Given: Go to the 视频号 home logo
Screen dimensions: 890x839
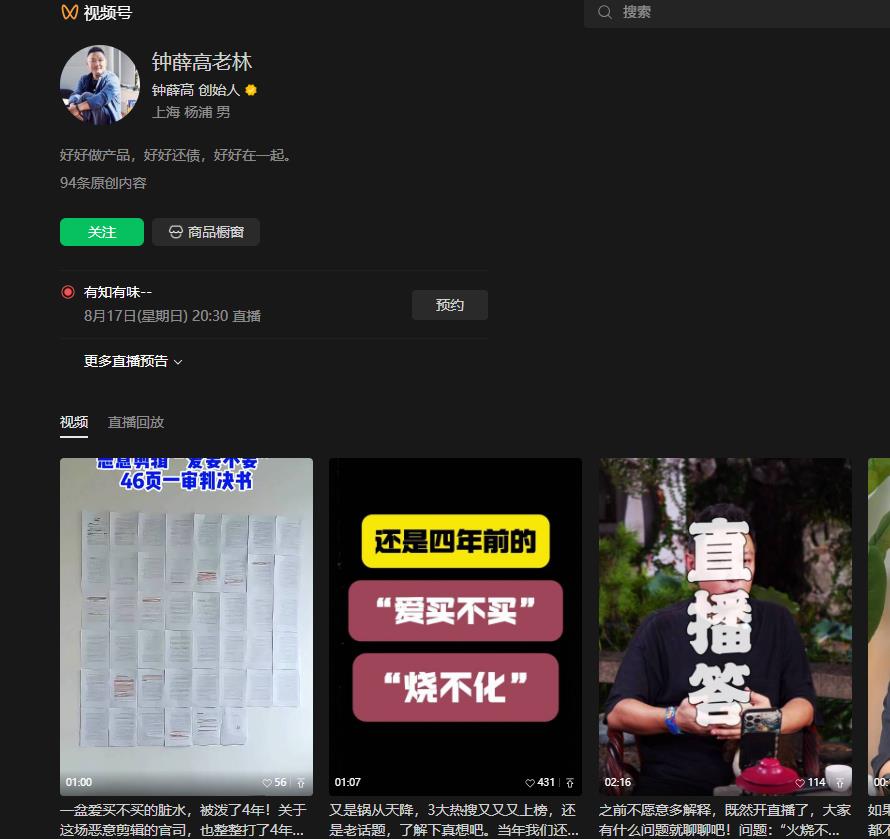Looking at the screenshot, I should point(96,13).
